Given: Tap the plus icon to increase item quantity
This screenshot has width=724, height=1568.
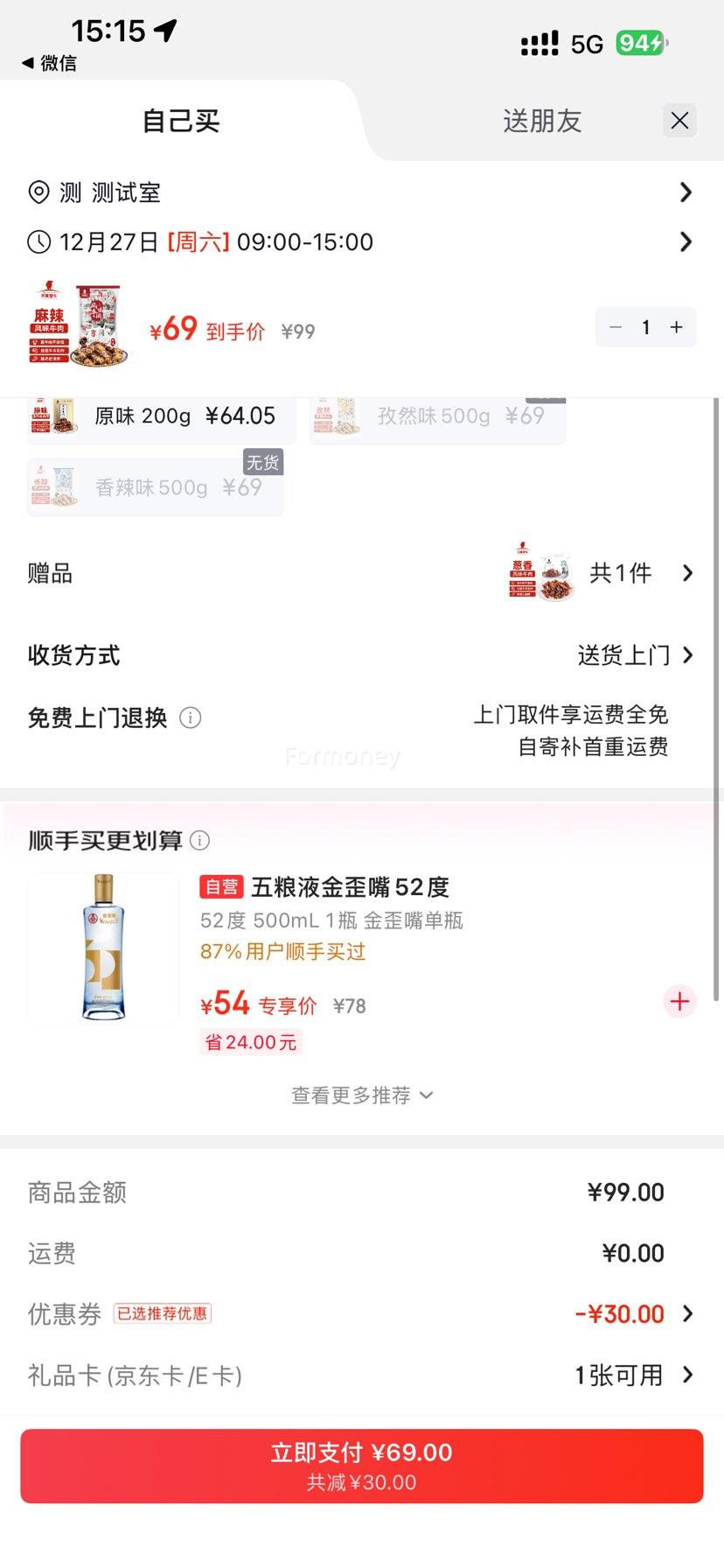Looking at the screenshot, I should coord(675,326).
